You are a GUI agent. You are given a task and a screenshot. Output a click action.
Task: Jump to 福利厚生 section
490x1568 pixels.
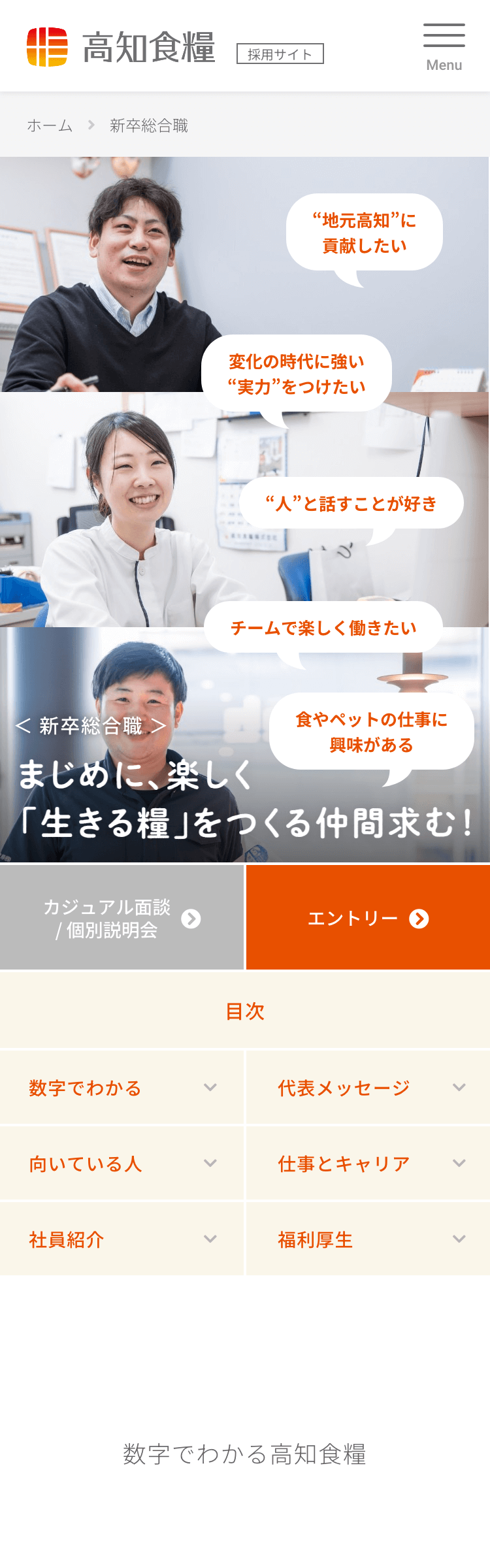(x=368, y=1239)
